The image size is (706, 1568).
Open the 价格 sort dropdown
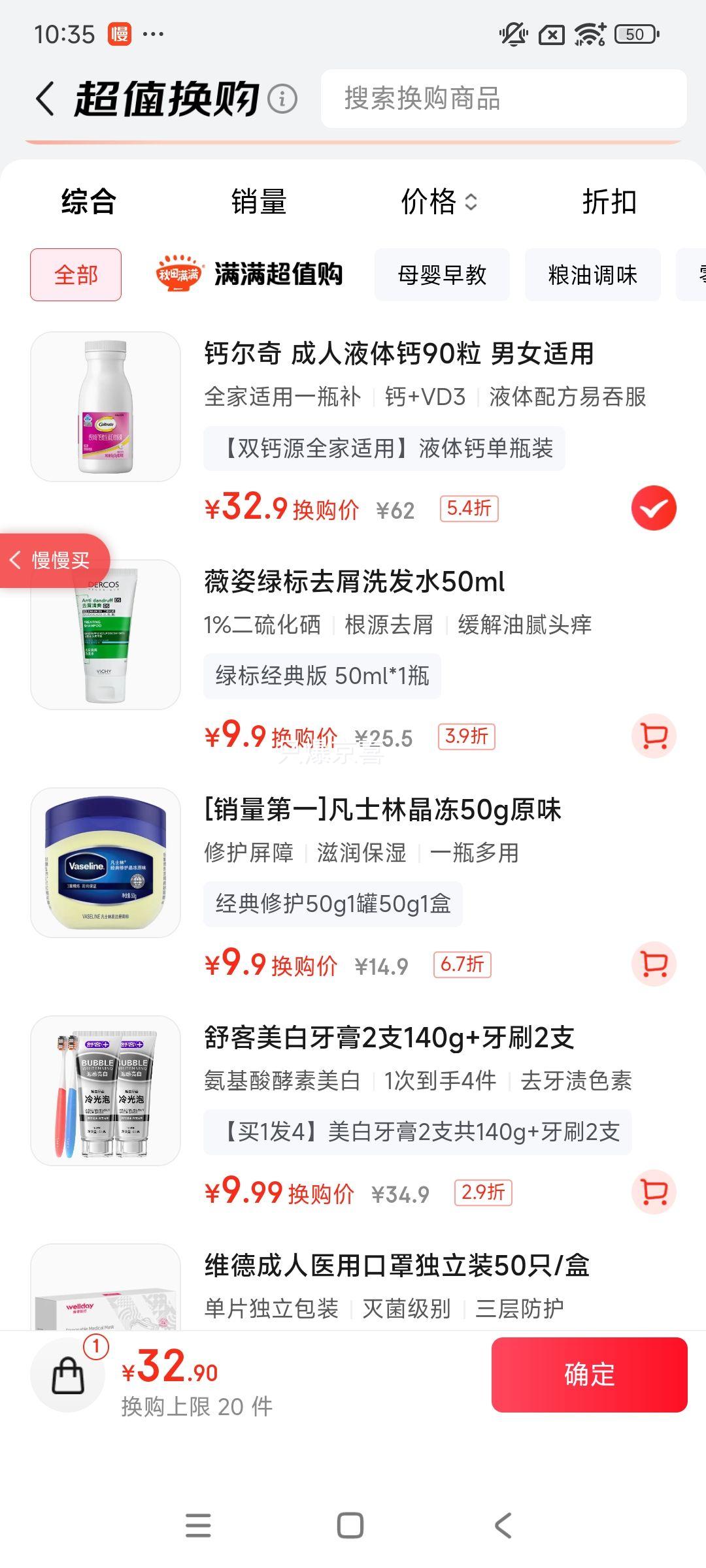pyautogui.click(x=438, y=203)
